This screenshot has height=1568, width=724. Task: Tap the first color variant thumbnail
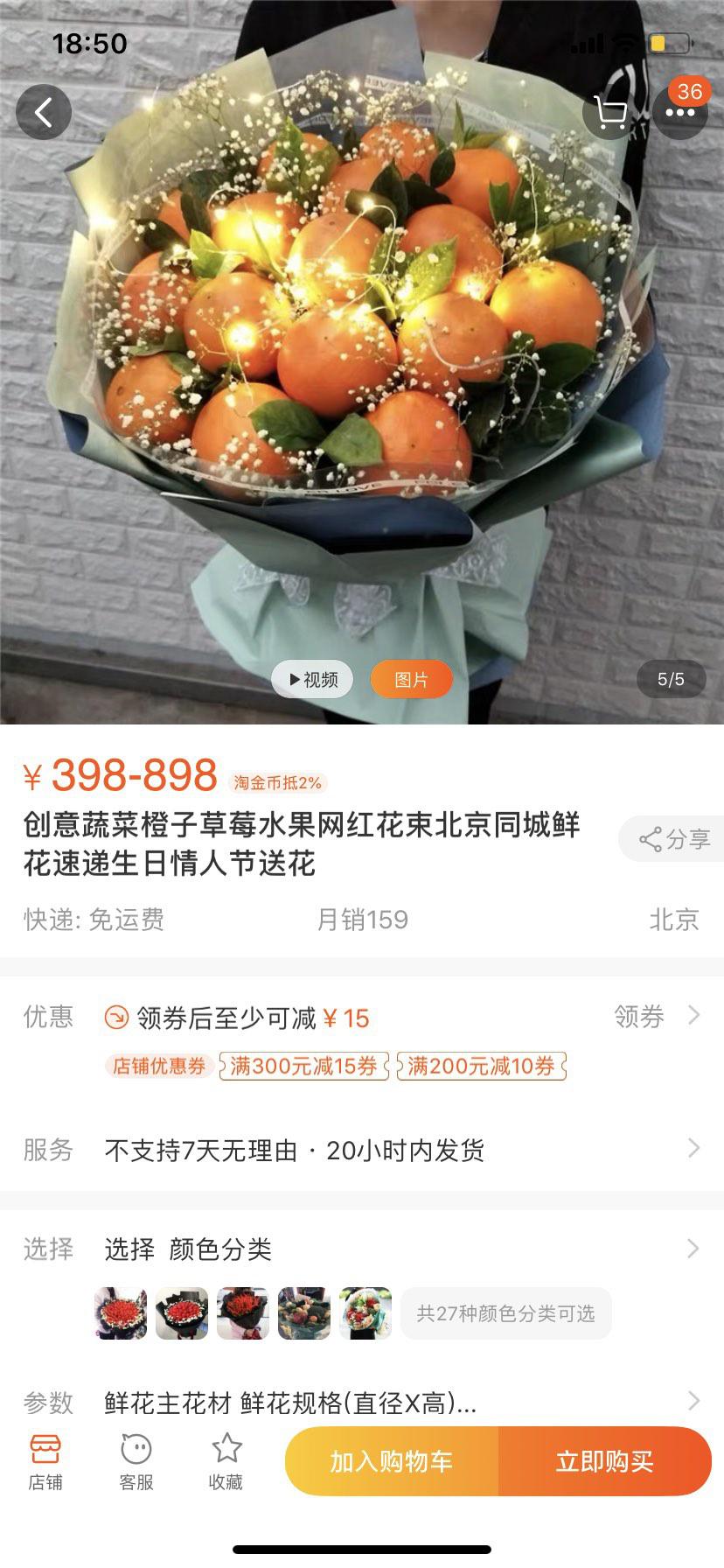[120, 1313]
